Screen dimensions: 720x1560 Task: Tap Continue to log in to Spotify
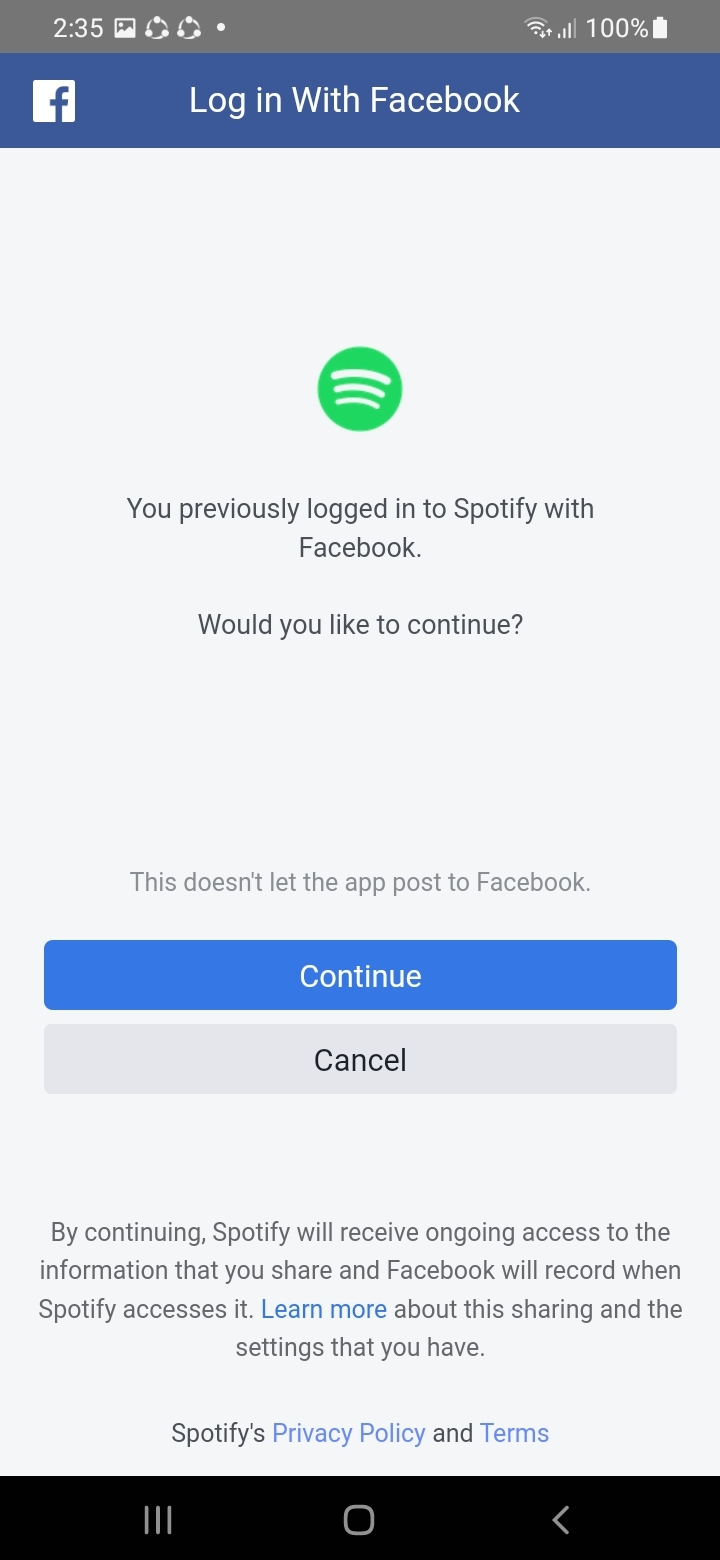[360, 975]
